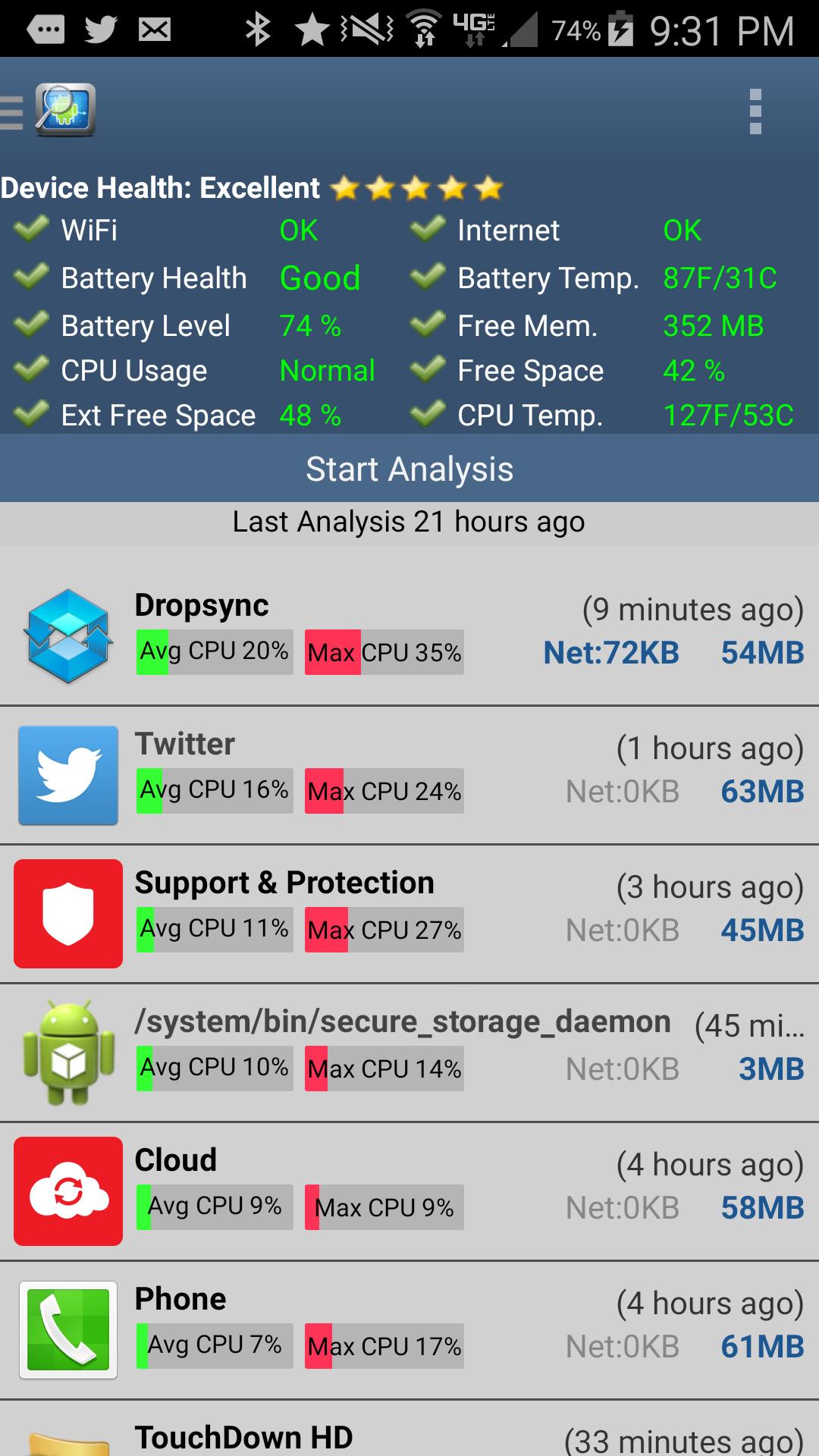Image resolution: width=819 pixels, height=1456 pixels.
Task: Open the overflow menu
Action: click(x=755, y=111)
